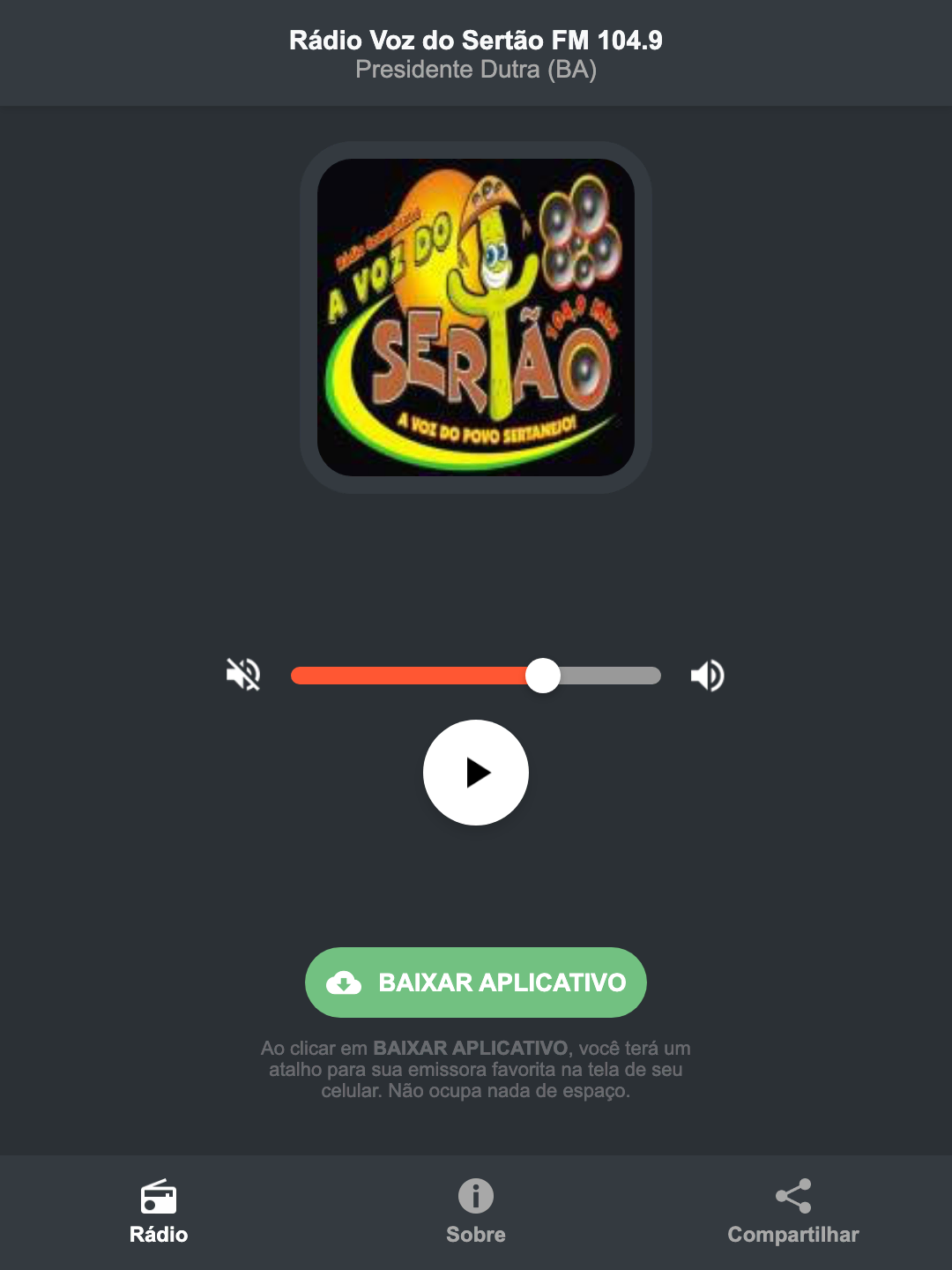Click the station title text
Image resolution: width=952 pixels, height=1270 pixels.
475,40
